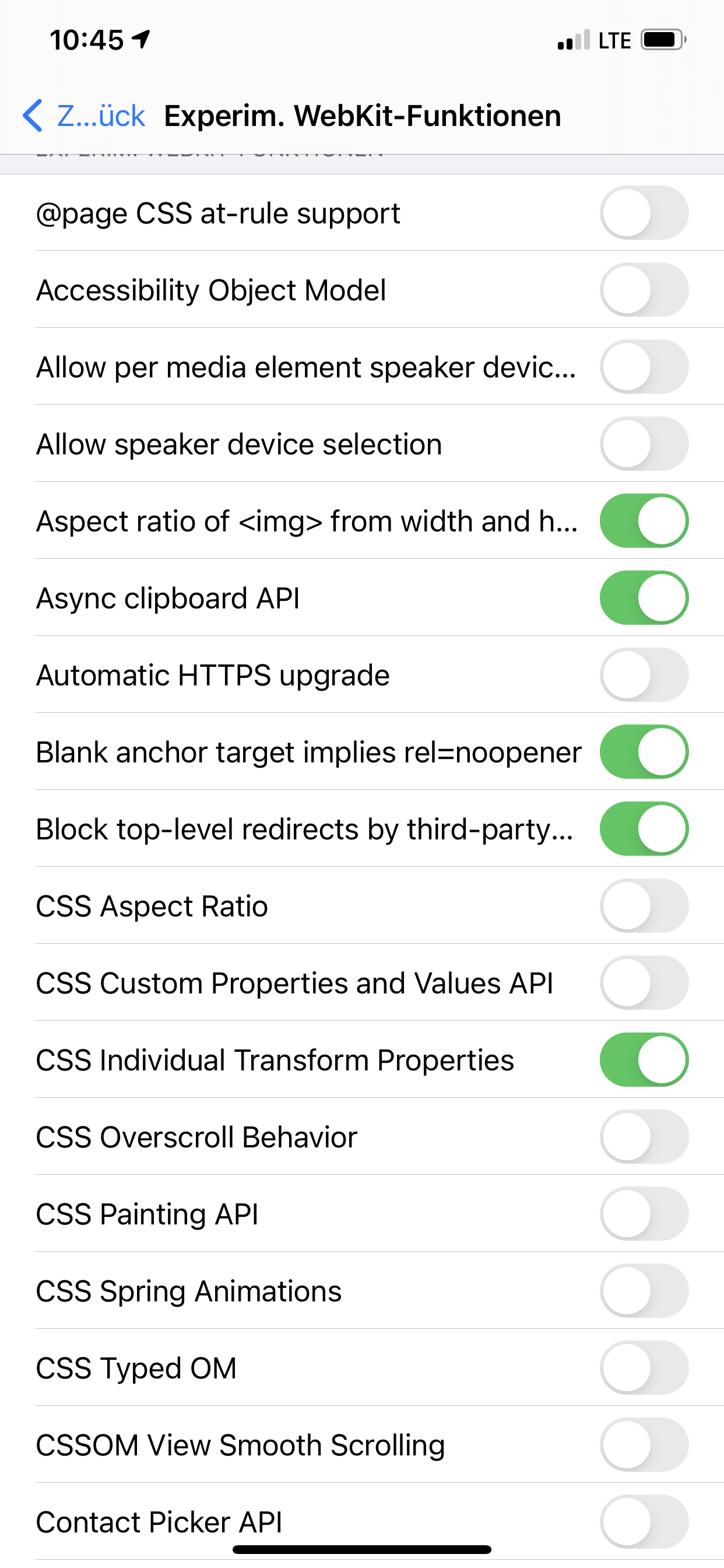Image resolution: width=724 pixels, height=1568 pixels.
Task: Enable CSS Custom Properties and Values API
Action: click(x=644, y=983)
